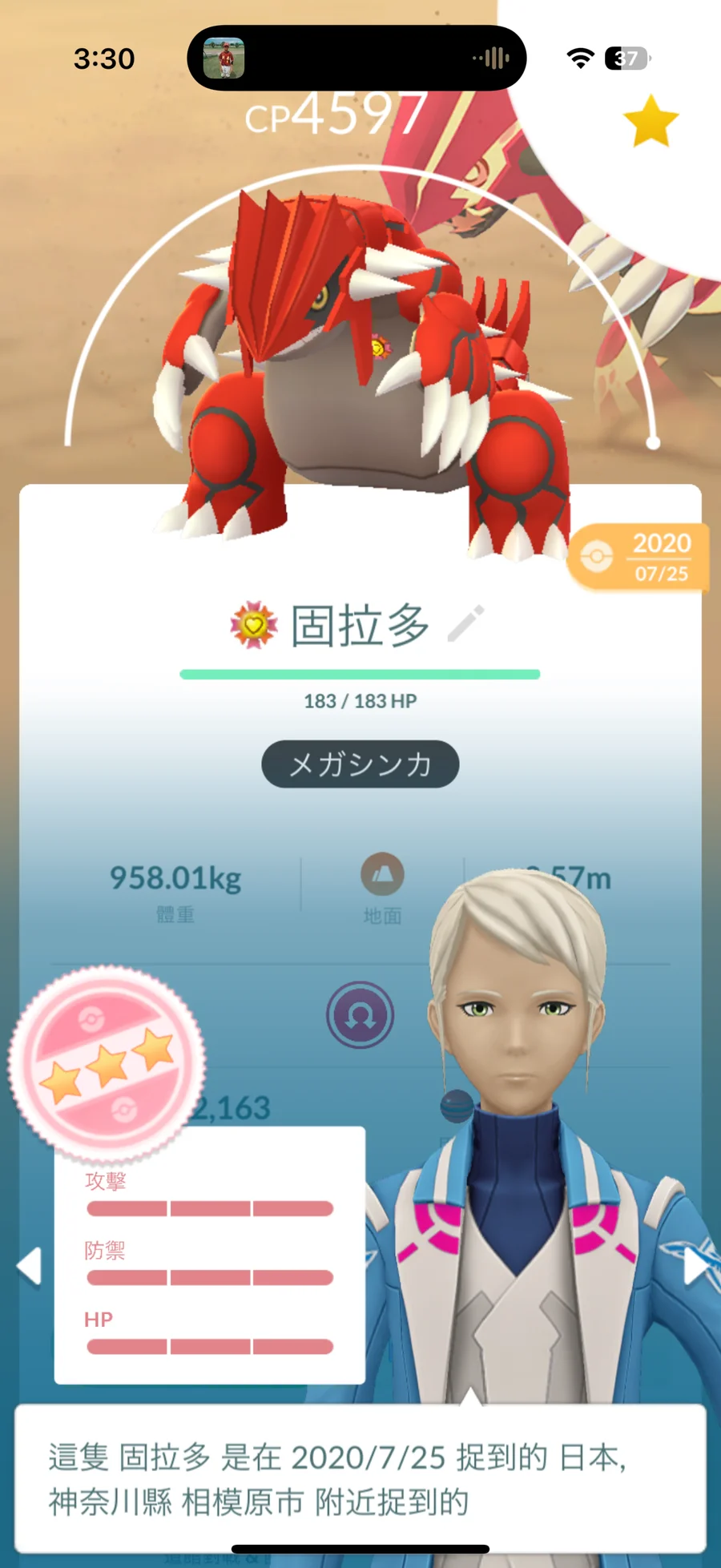
Task: Go to the next Pokémon arrow
Action: click(695, 1267)
